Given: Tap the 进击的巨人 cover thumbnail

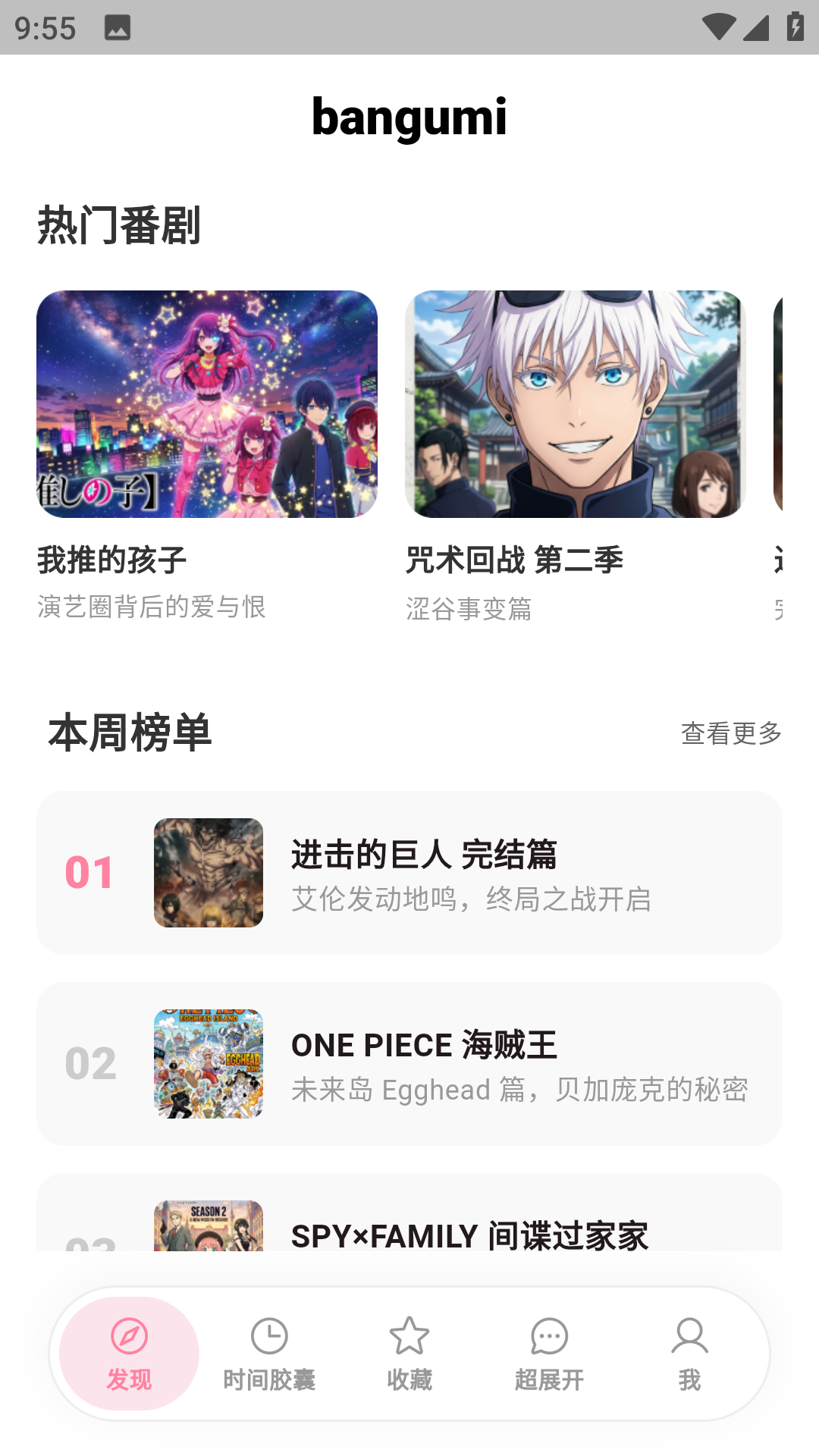Looking at the screenshot, I should [209, 872].
